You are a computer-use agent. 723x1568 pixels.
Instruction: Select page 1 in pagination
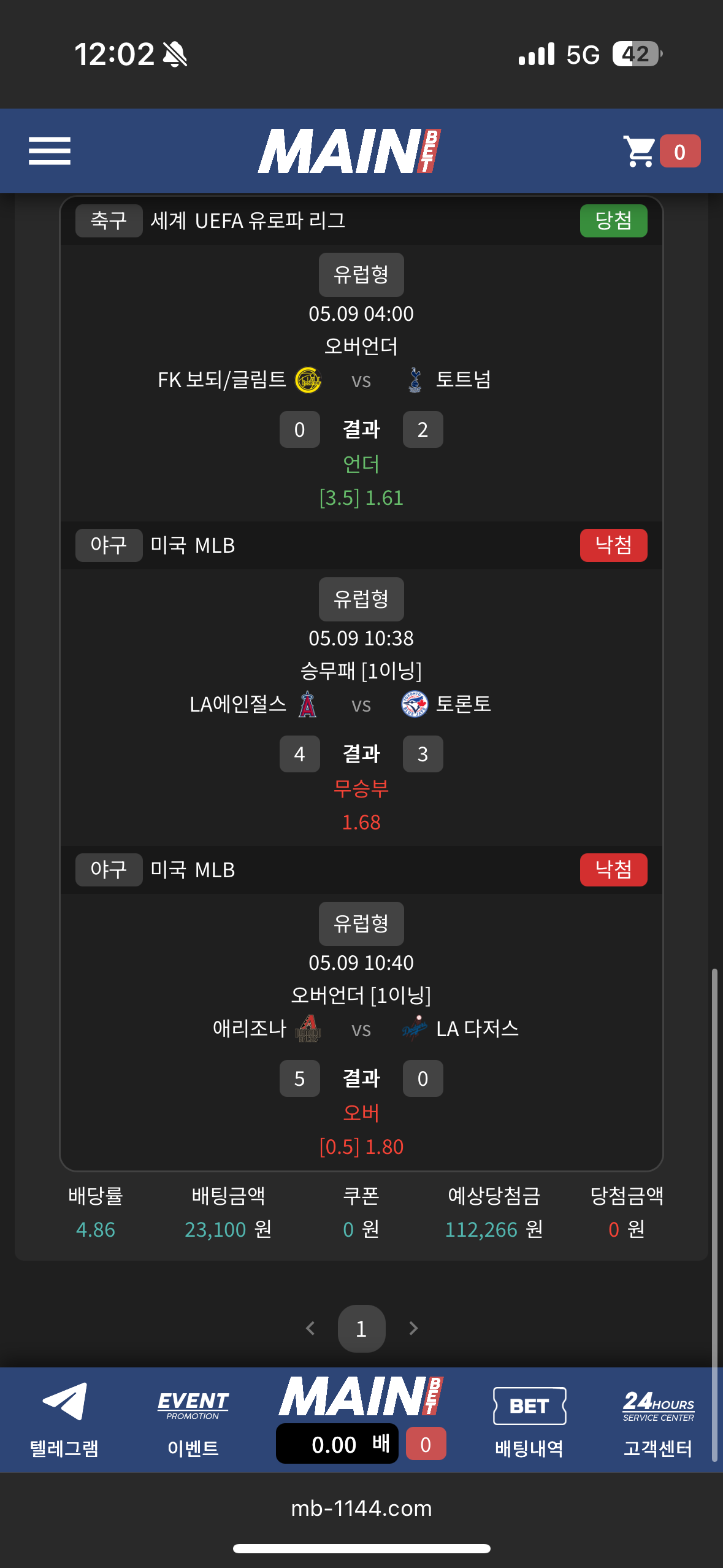click(361, 1328)
